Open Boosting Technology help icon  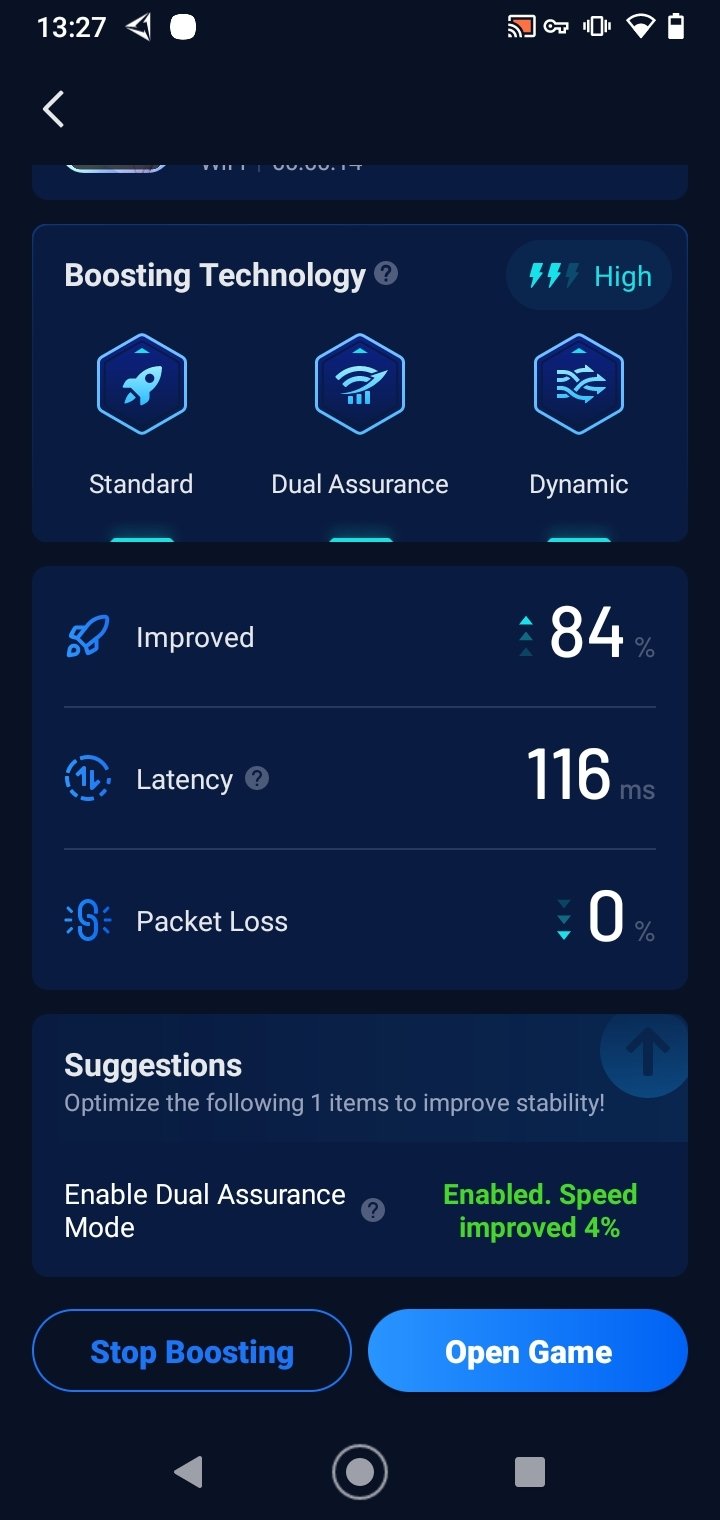[386, 274]
